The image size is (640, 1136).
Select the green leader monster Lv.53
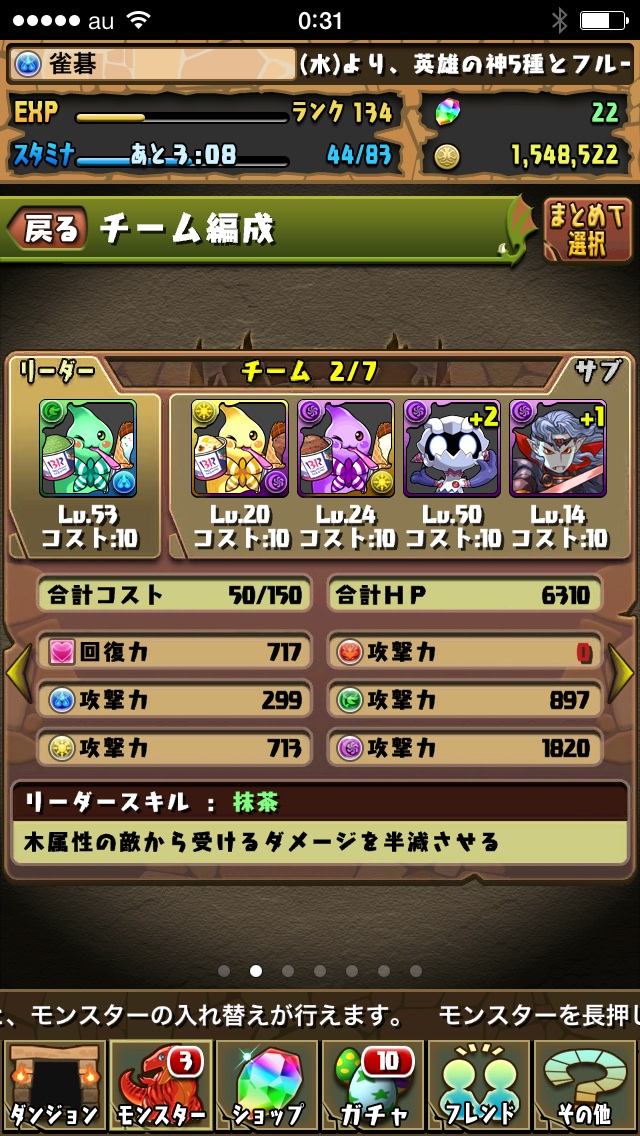(x=88, y=448)
